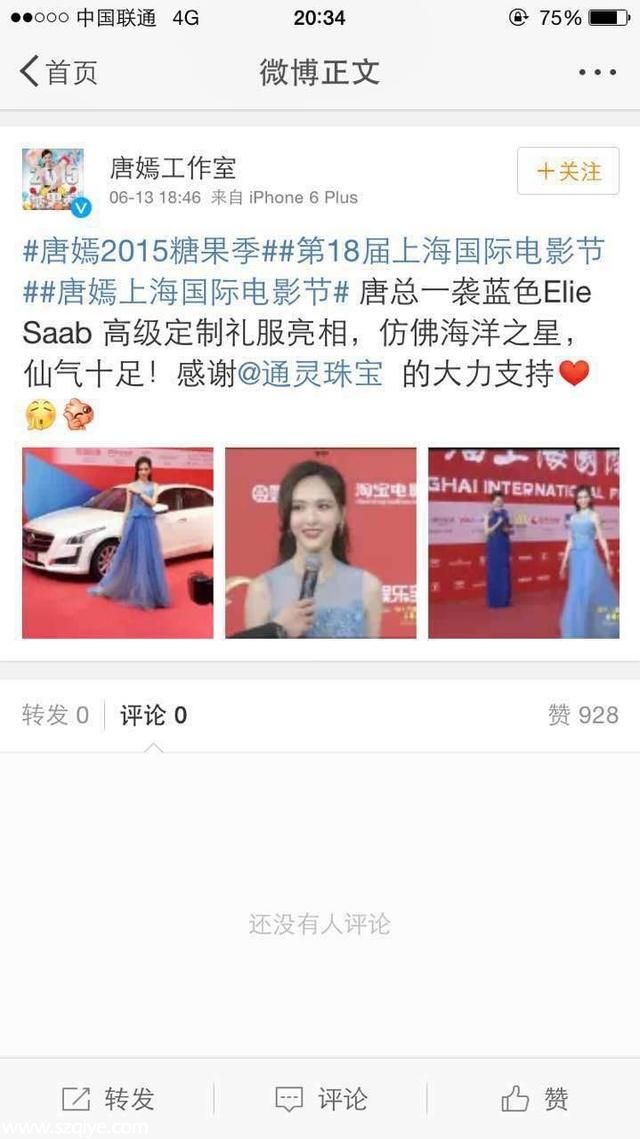The width and height of the screenshot is (640, 1139).
Task: Write a comment via bottom 评论
Action: pyautogui.click(x=320, y=1099)
